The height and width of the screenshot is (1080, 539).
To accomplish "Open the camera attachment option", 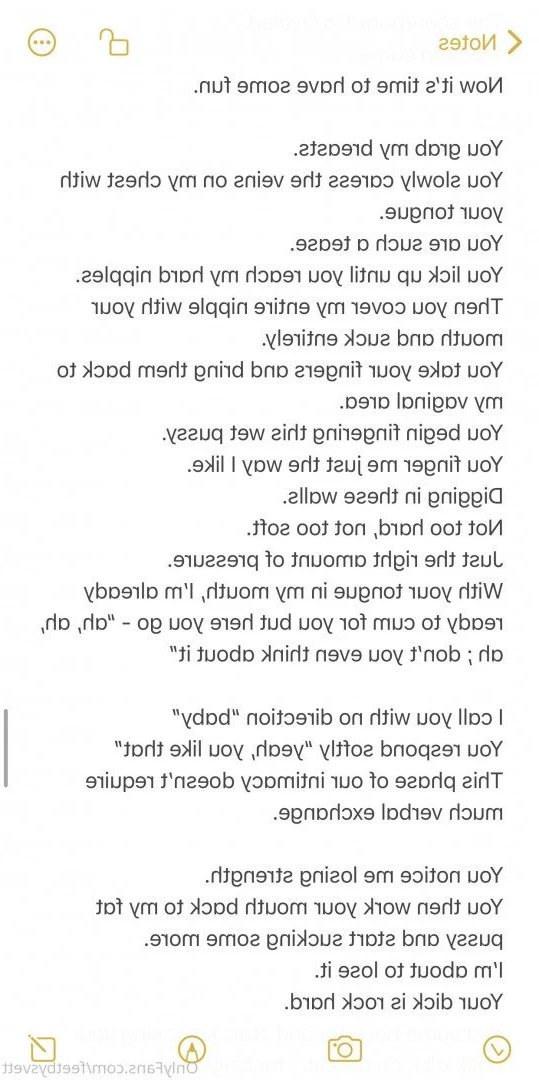I will pos(344,1049).
